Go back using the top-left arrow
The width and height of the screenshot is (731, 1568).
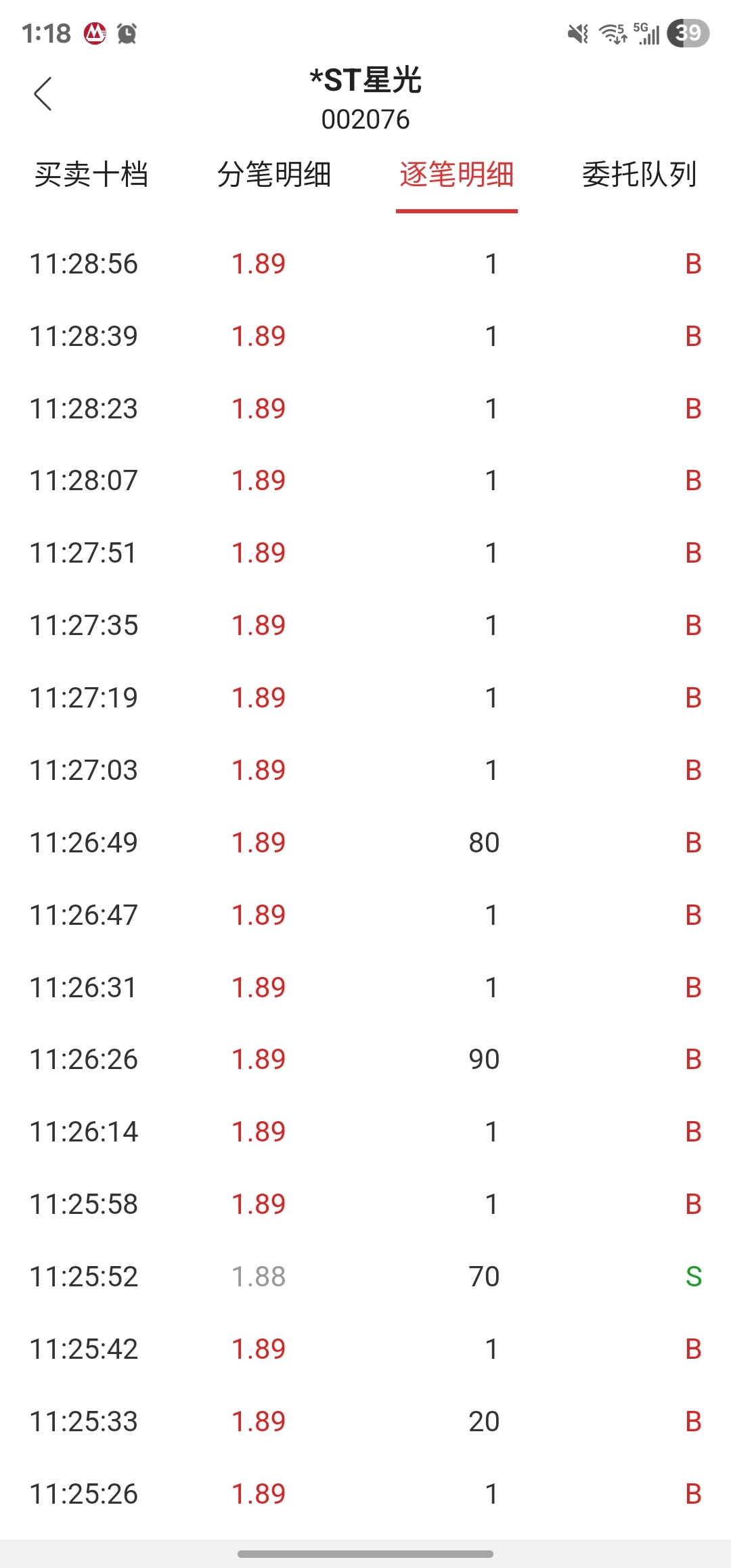43,93
